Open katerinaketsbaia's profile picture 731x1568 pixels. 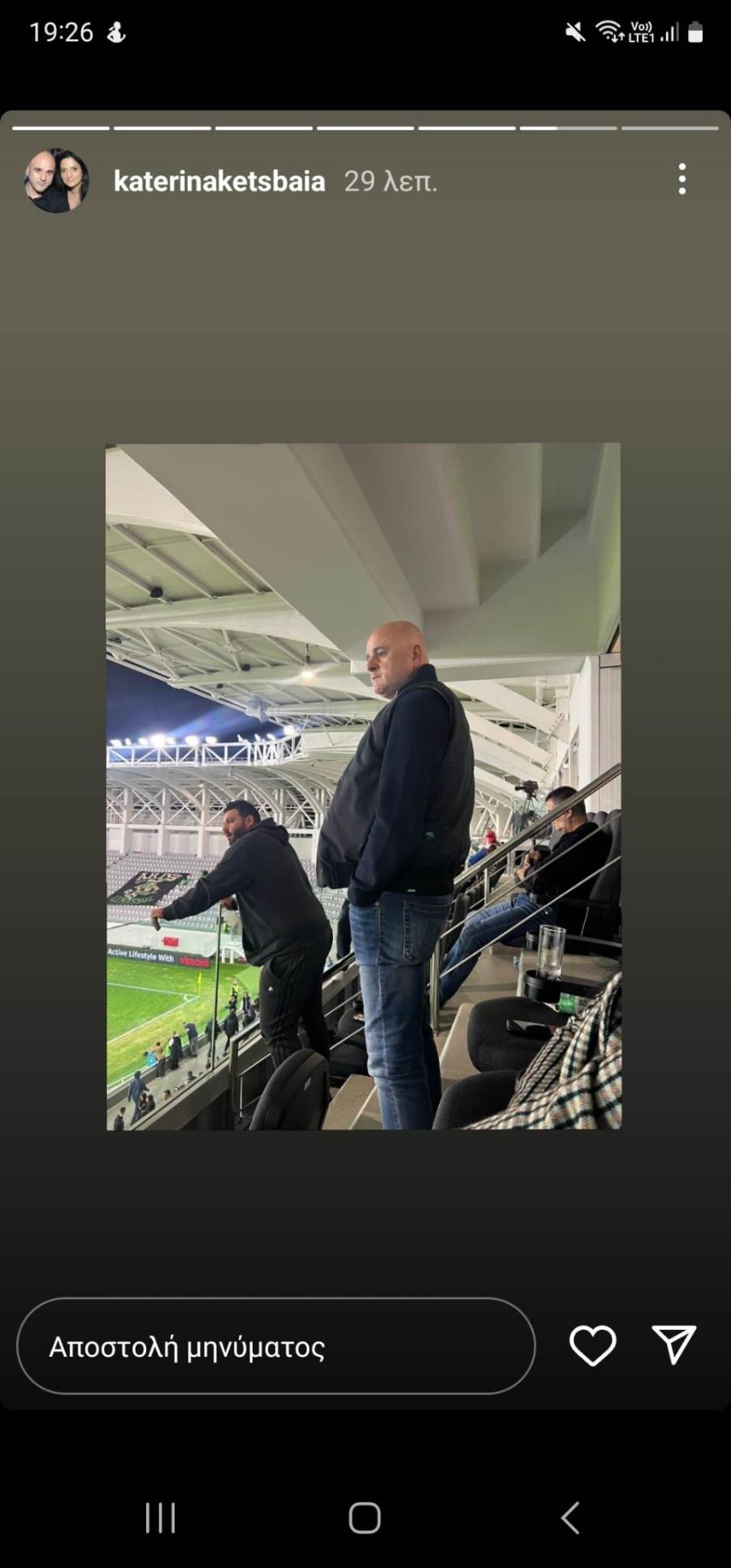(56, 180)
